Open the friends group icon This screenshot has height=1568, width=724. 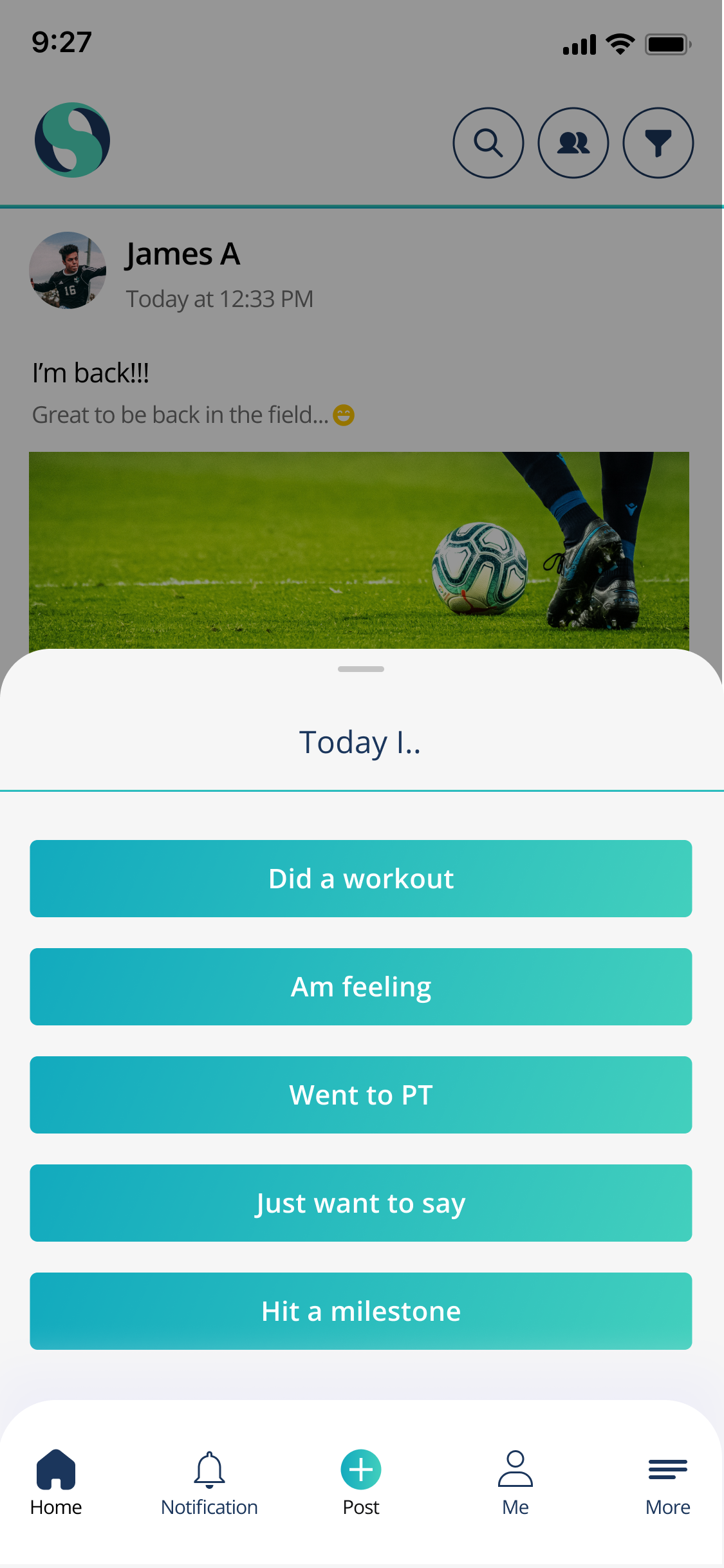click(x=573, y=143)
